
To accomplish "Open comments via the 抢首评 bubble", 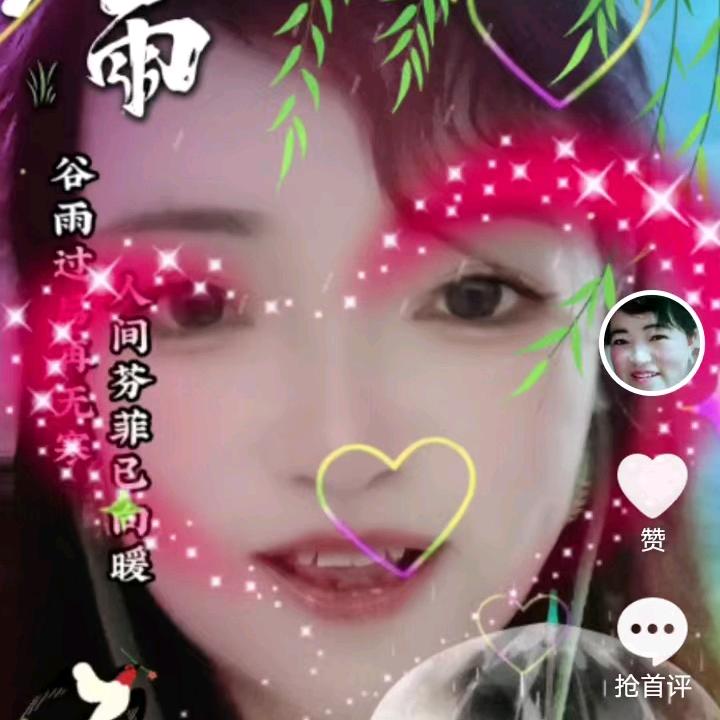I will (652, 632).
